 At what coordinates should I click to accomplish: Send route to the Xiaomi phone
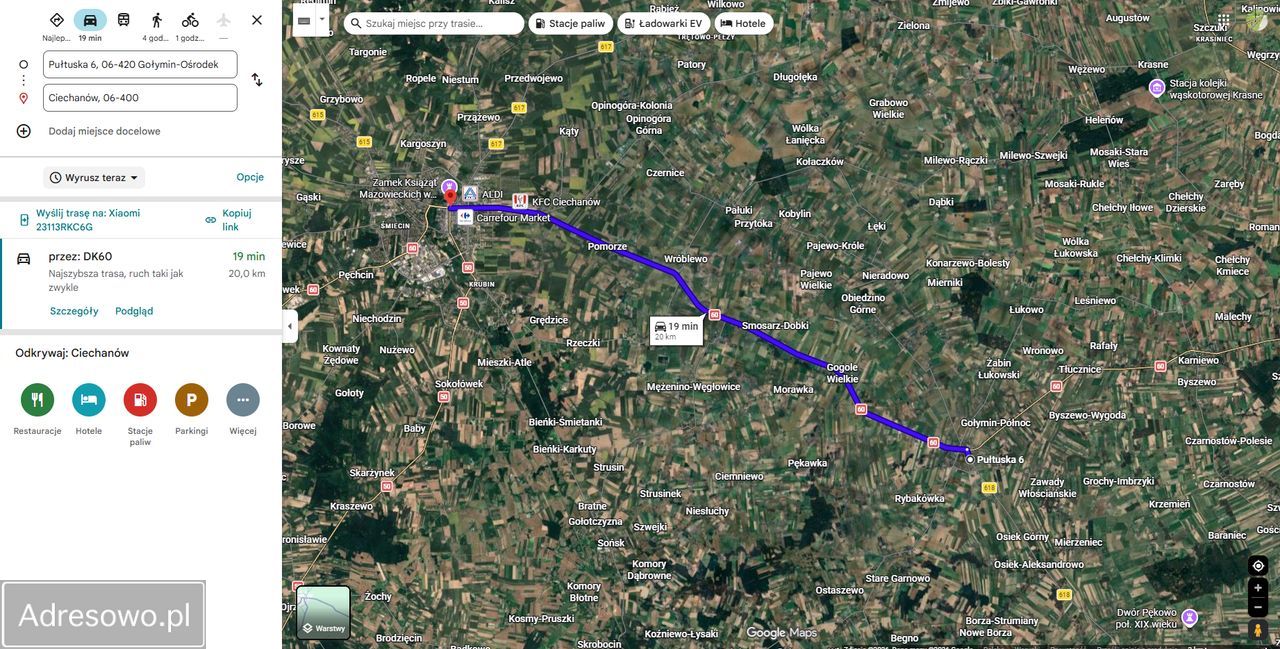(88, 220)
